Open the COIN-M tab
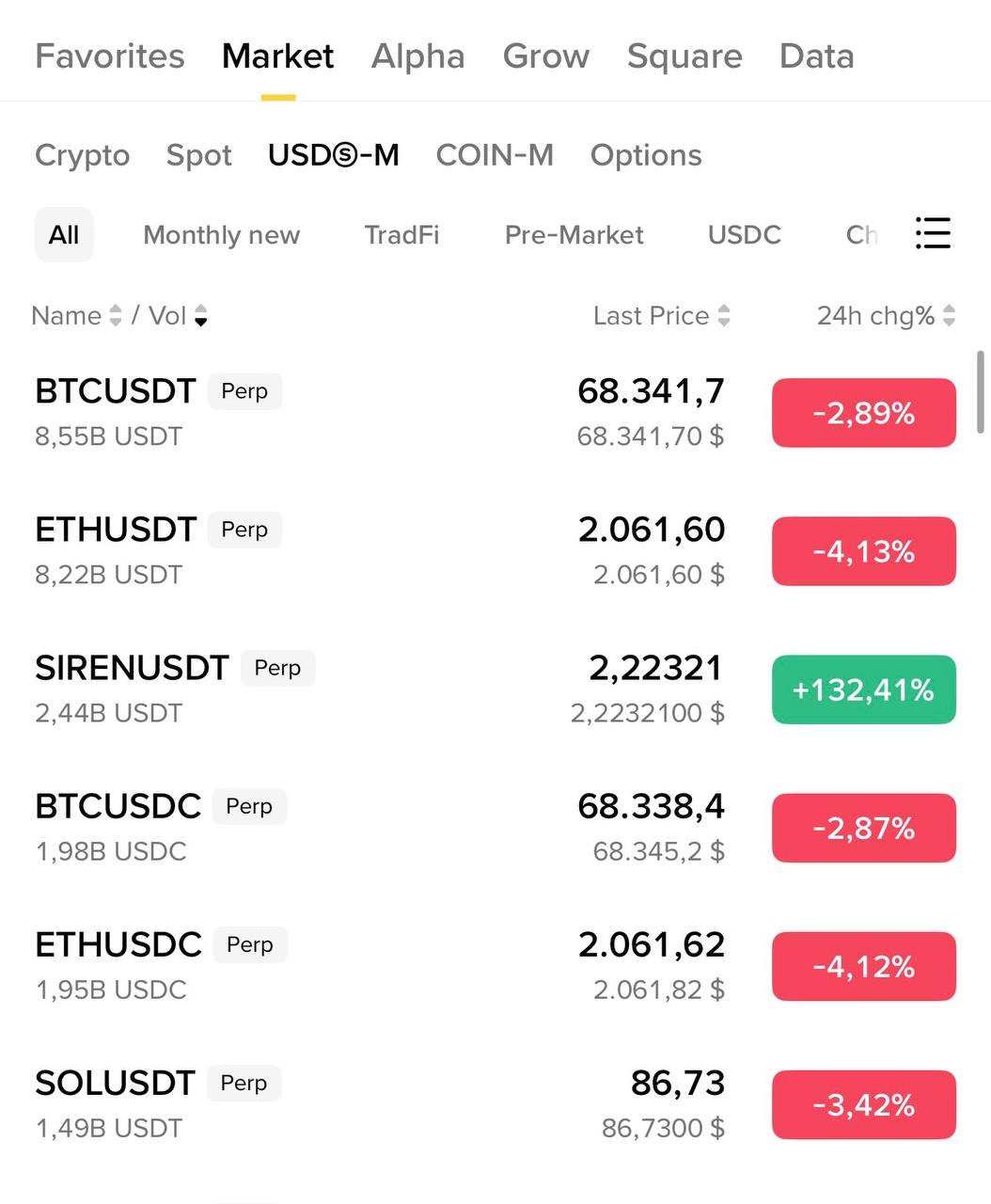 495,154
